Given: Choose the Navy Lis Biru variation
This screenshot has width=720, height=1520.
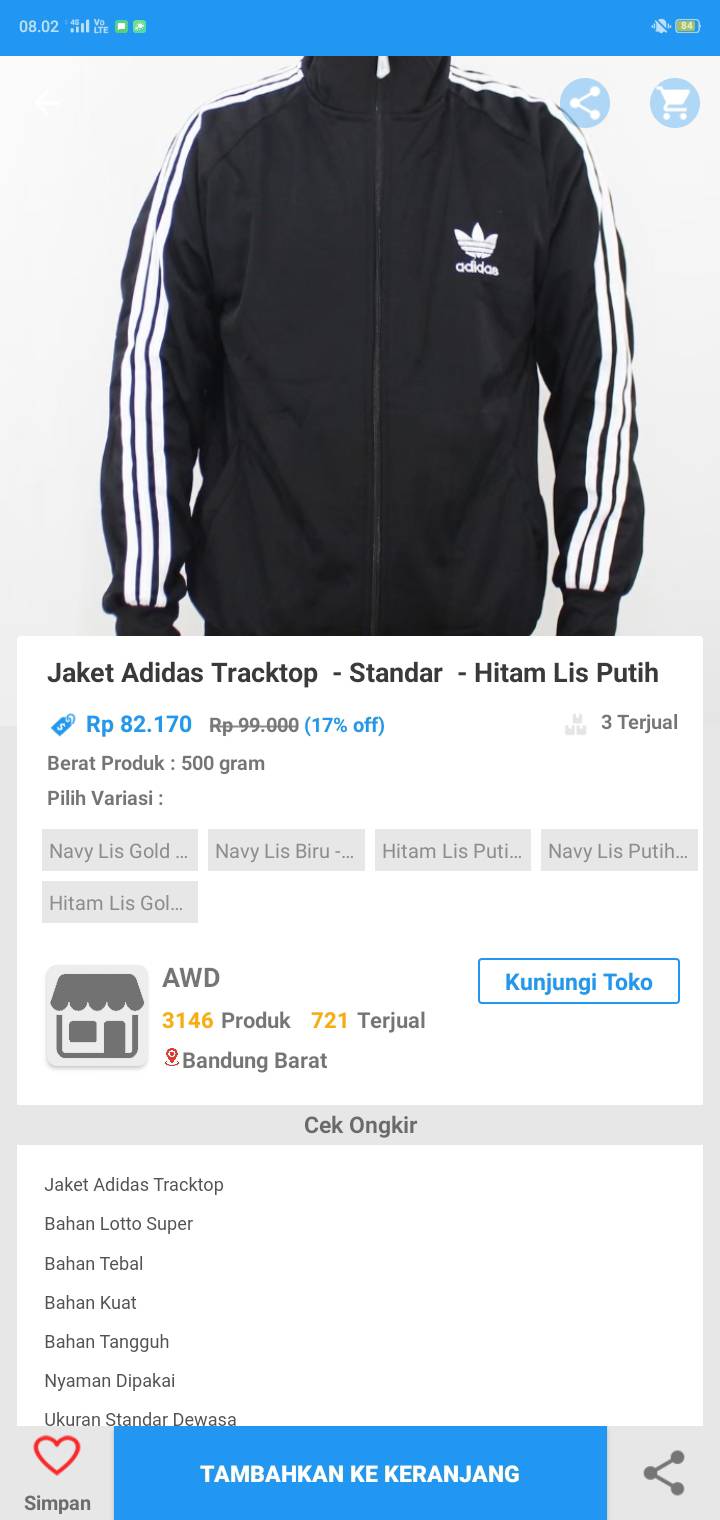Looking at the screenshot, I should 286,850.
